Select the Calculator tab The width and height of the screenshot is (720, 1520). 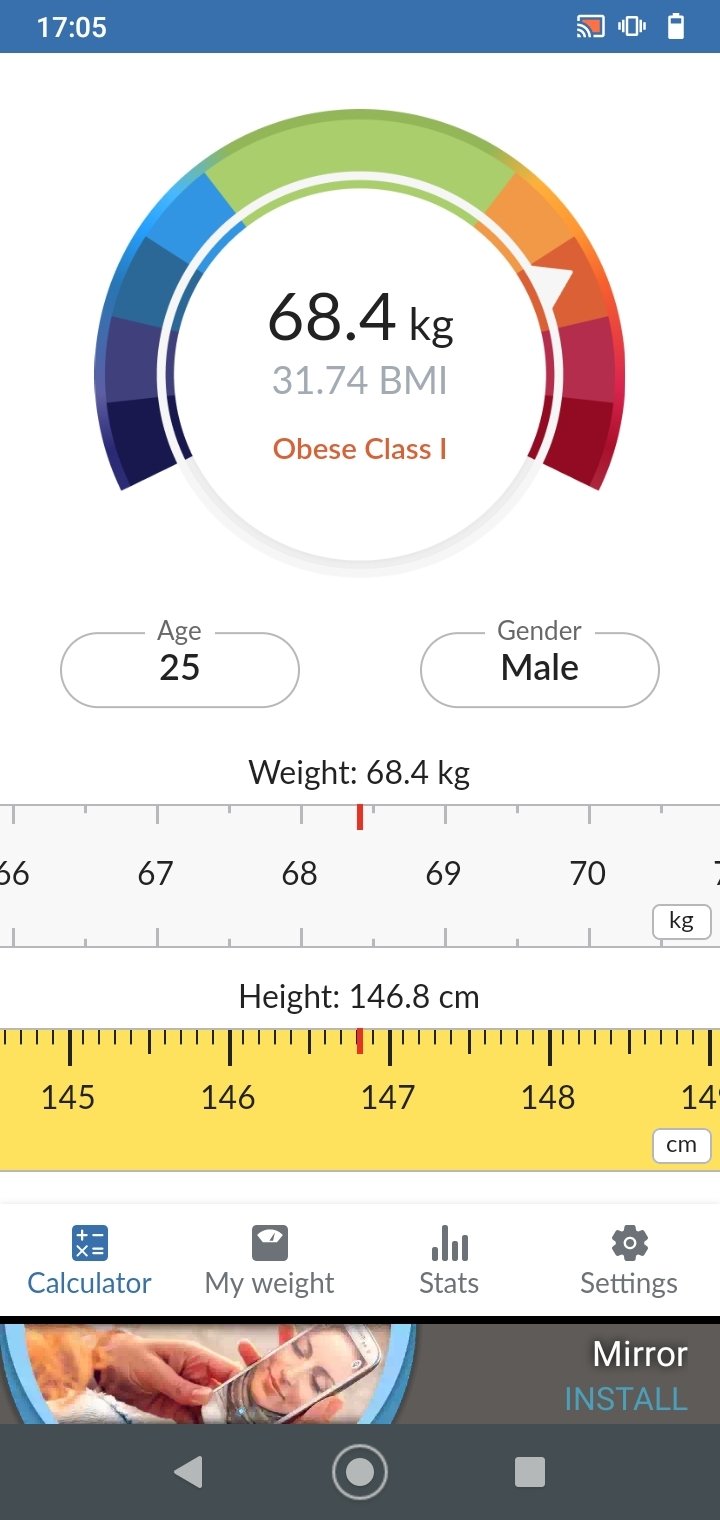(90, 1261)
